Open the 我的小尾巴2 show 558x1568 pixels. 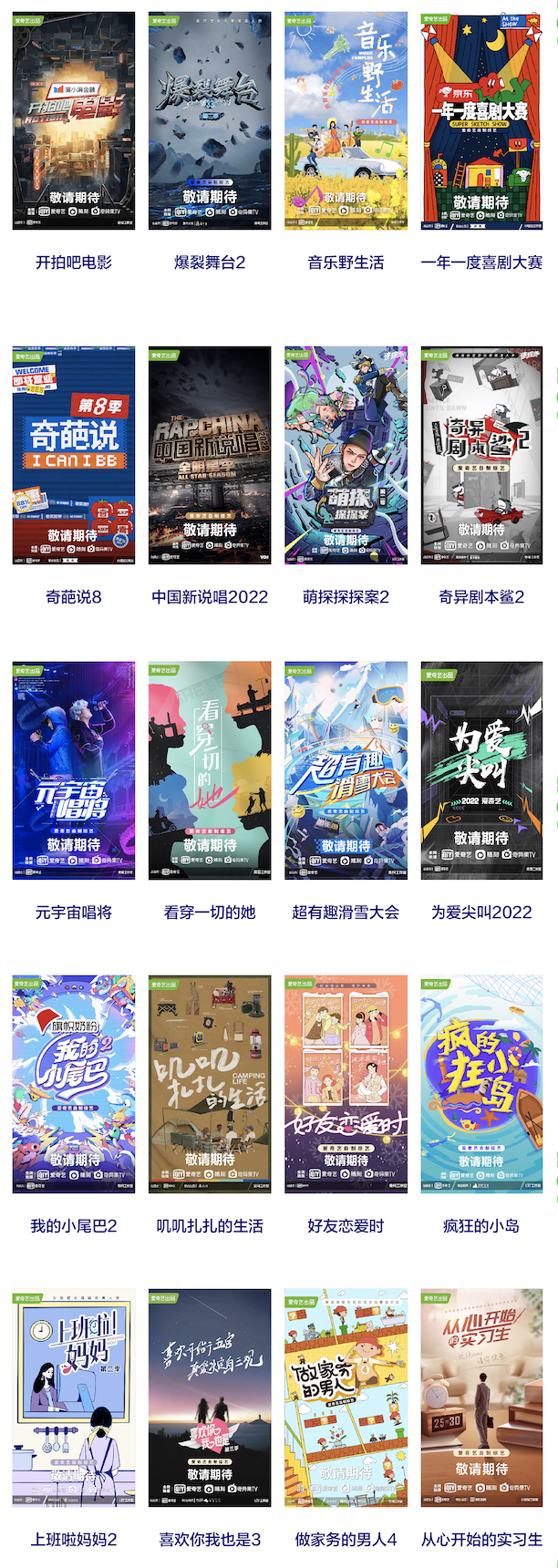74,1084
